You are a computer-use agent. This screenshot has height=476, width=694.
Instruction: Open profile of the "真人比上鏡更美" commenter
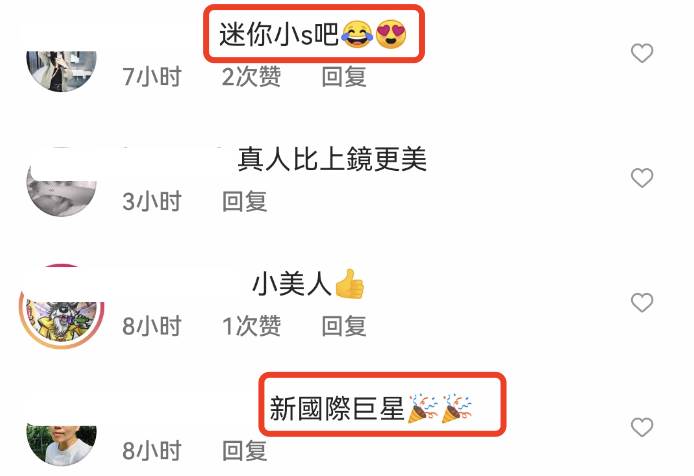(x=61, y=186)
